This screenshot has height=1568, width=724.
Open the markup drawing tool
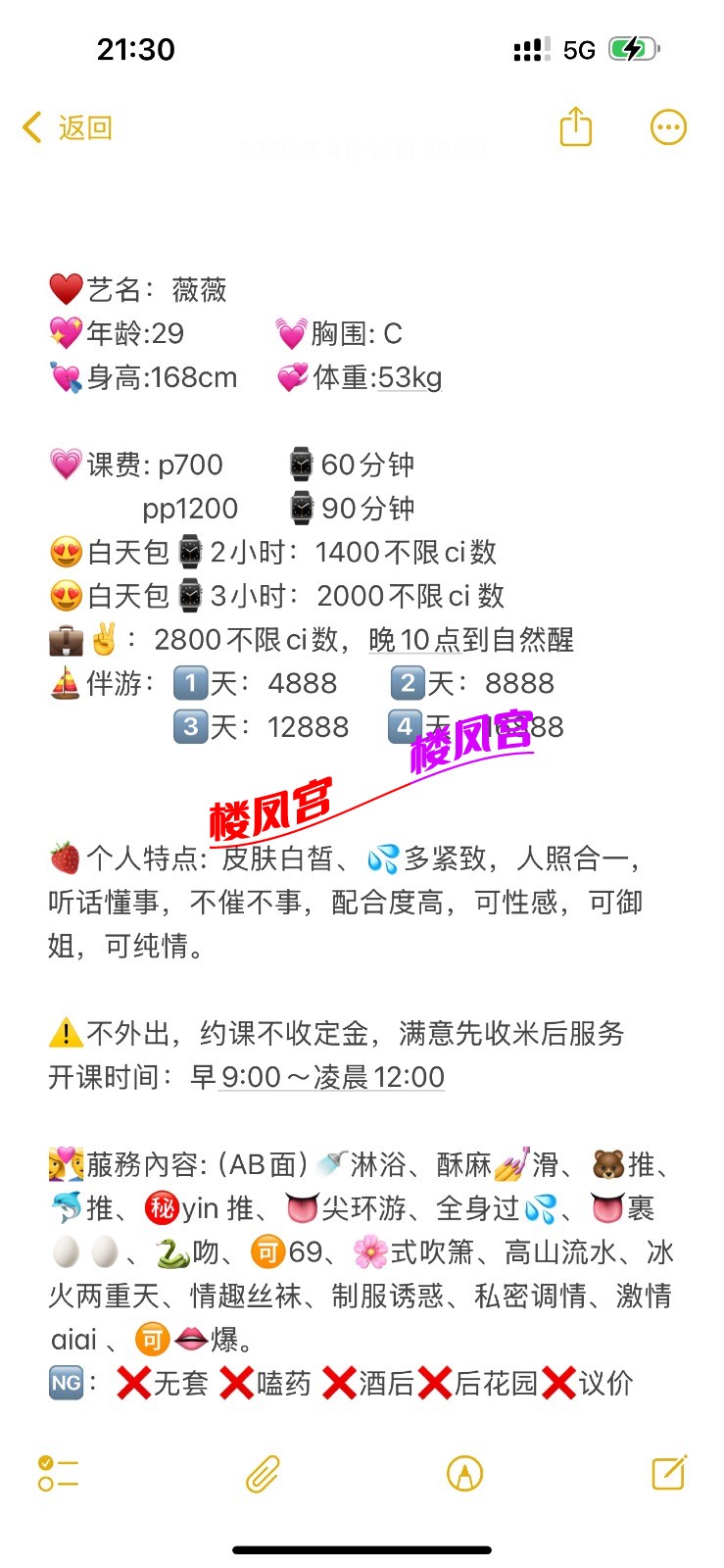[464, 1473]
